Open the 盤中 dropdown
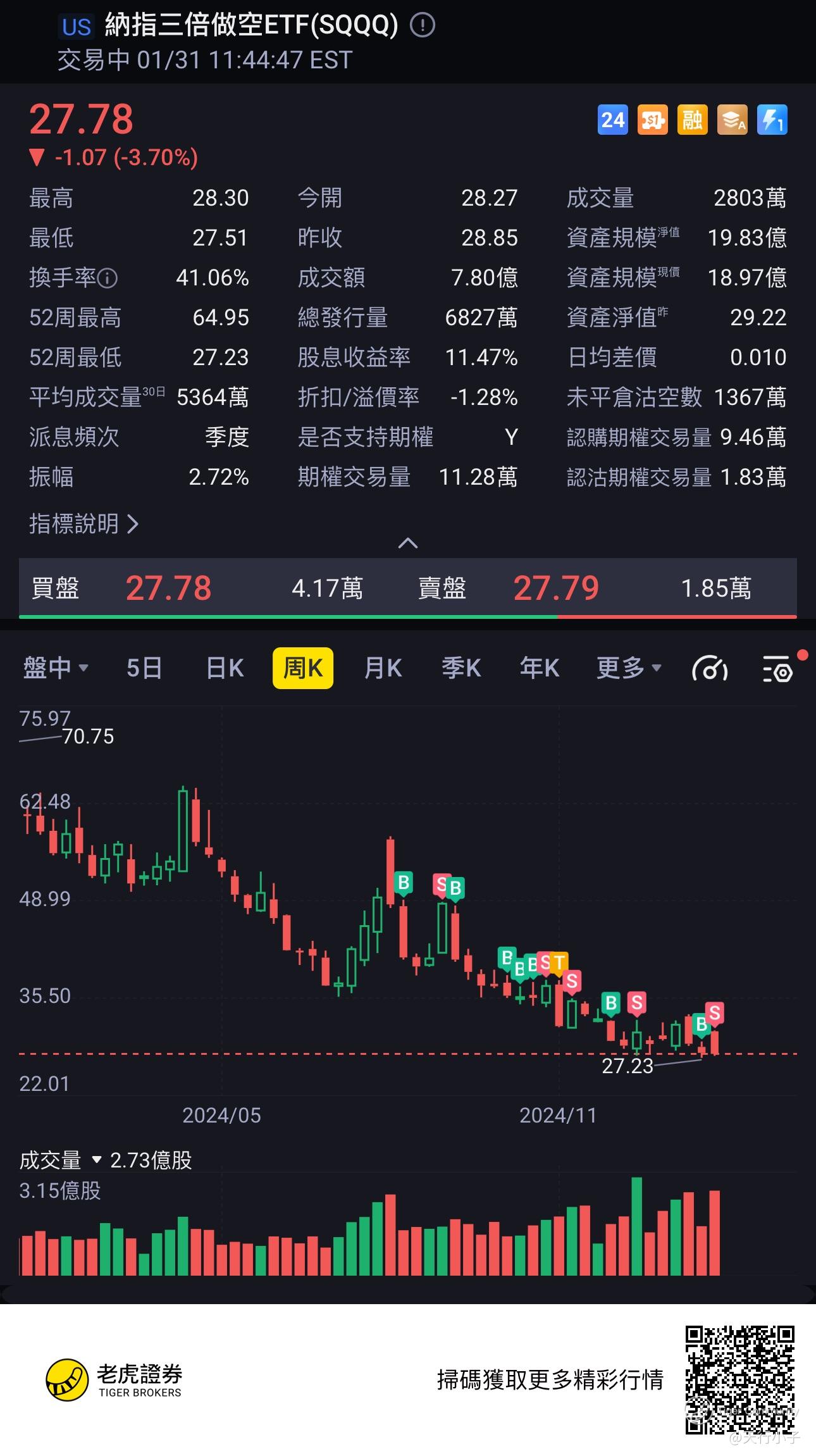Screen dimensions: 816x1456 pyautogui.click(x=55, y=668)
